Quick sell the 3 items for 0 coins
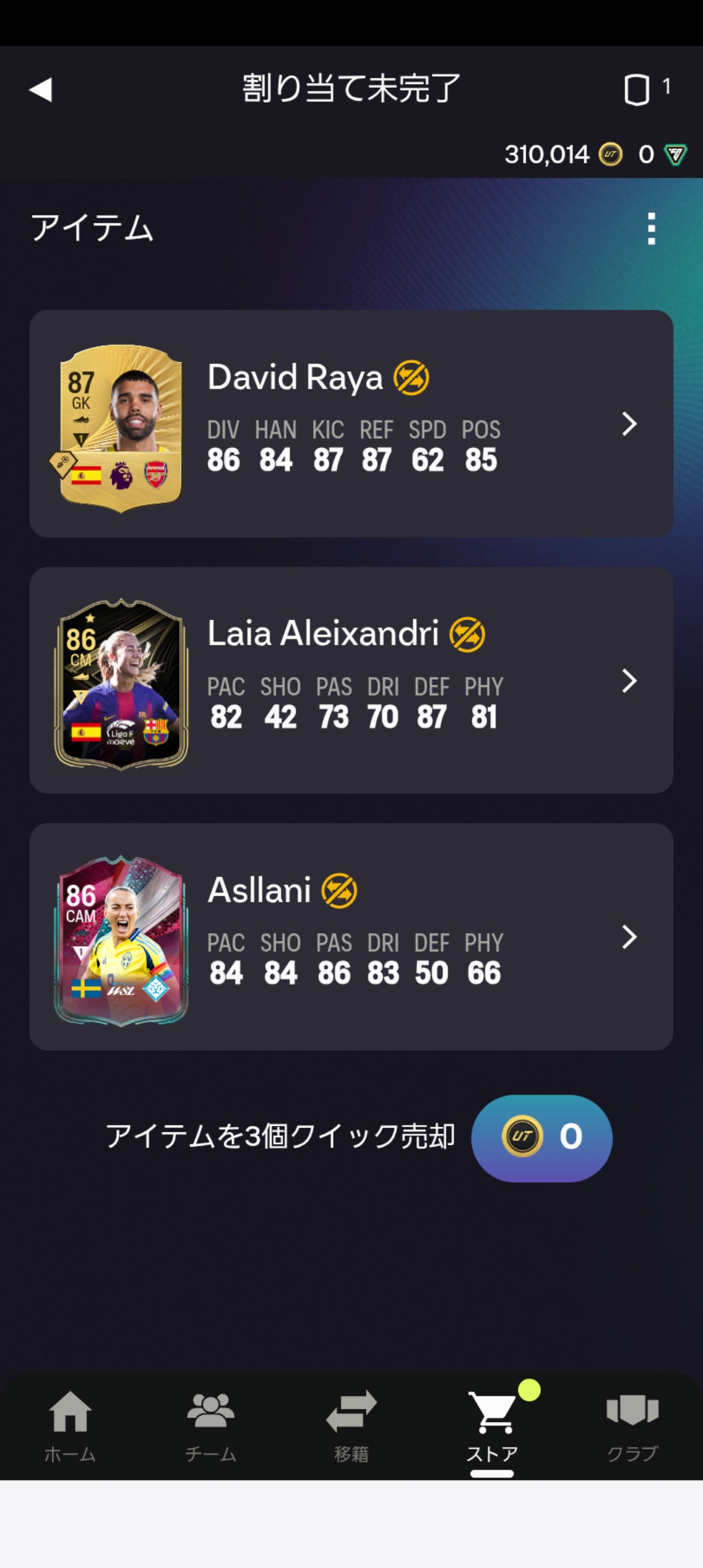Screen dimensions: 703x1568 point(541,1138)
